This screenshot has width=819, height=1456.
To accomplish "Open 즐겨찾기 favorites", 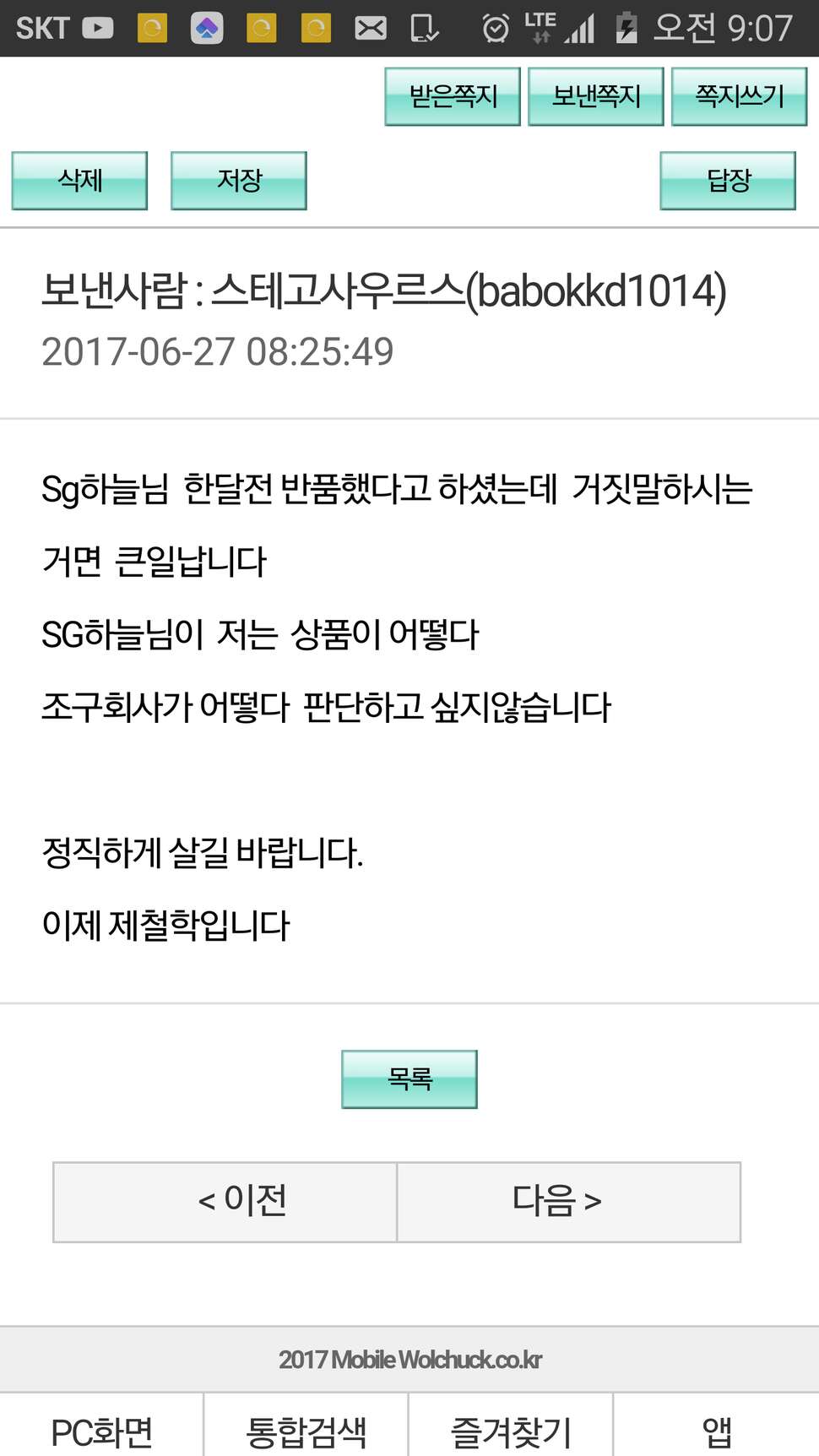I will (x=512, y=1430).
